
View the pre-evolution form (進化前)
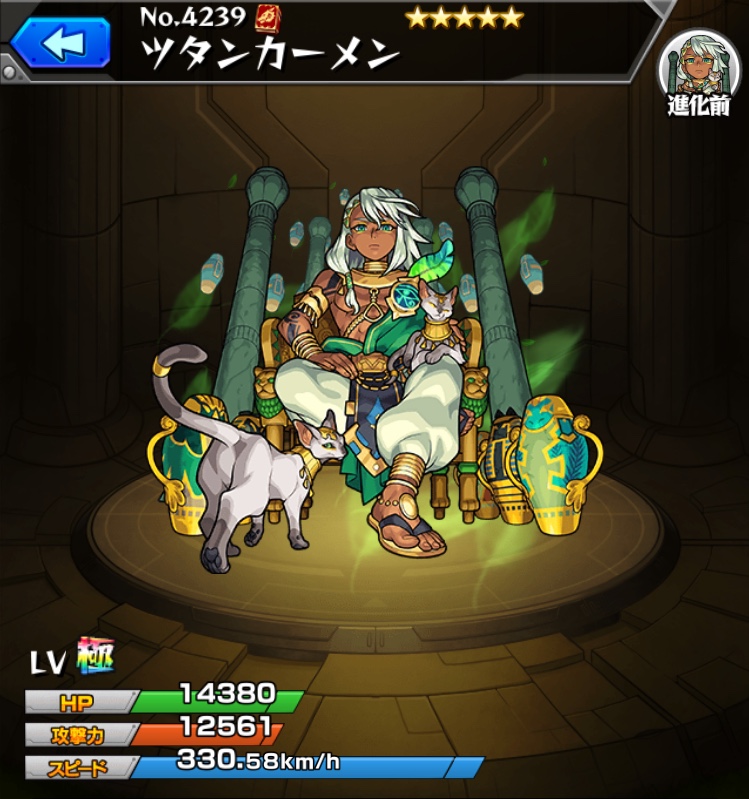pyautogui.click(x=699, y=73)
